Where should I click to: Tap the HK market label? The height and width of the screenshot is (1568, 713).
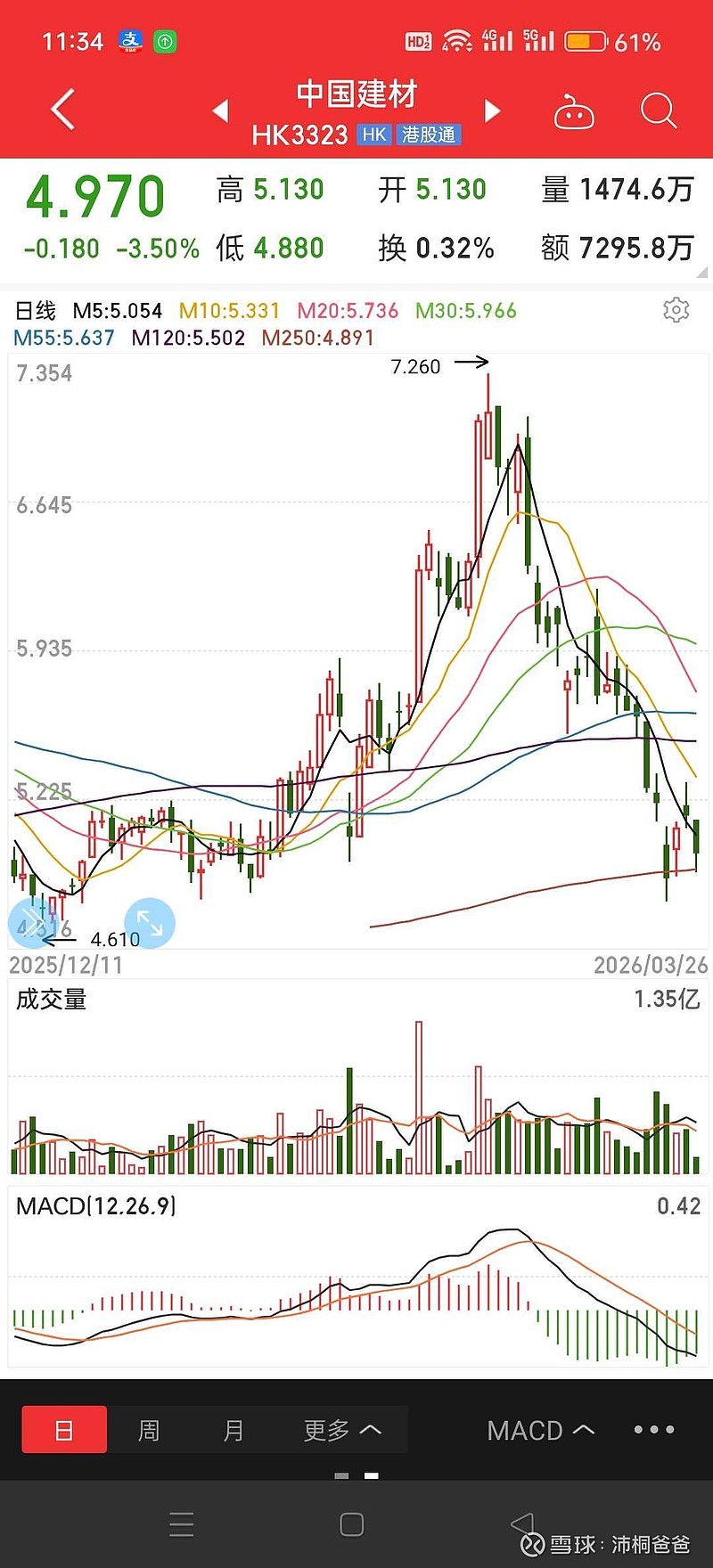point(373,135)
